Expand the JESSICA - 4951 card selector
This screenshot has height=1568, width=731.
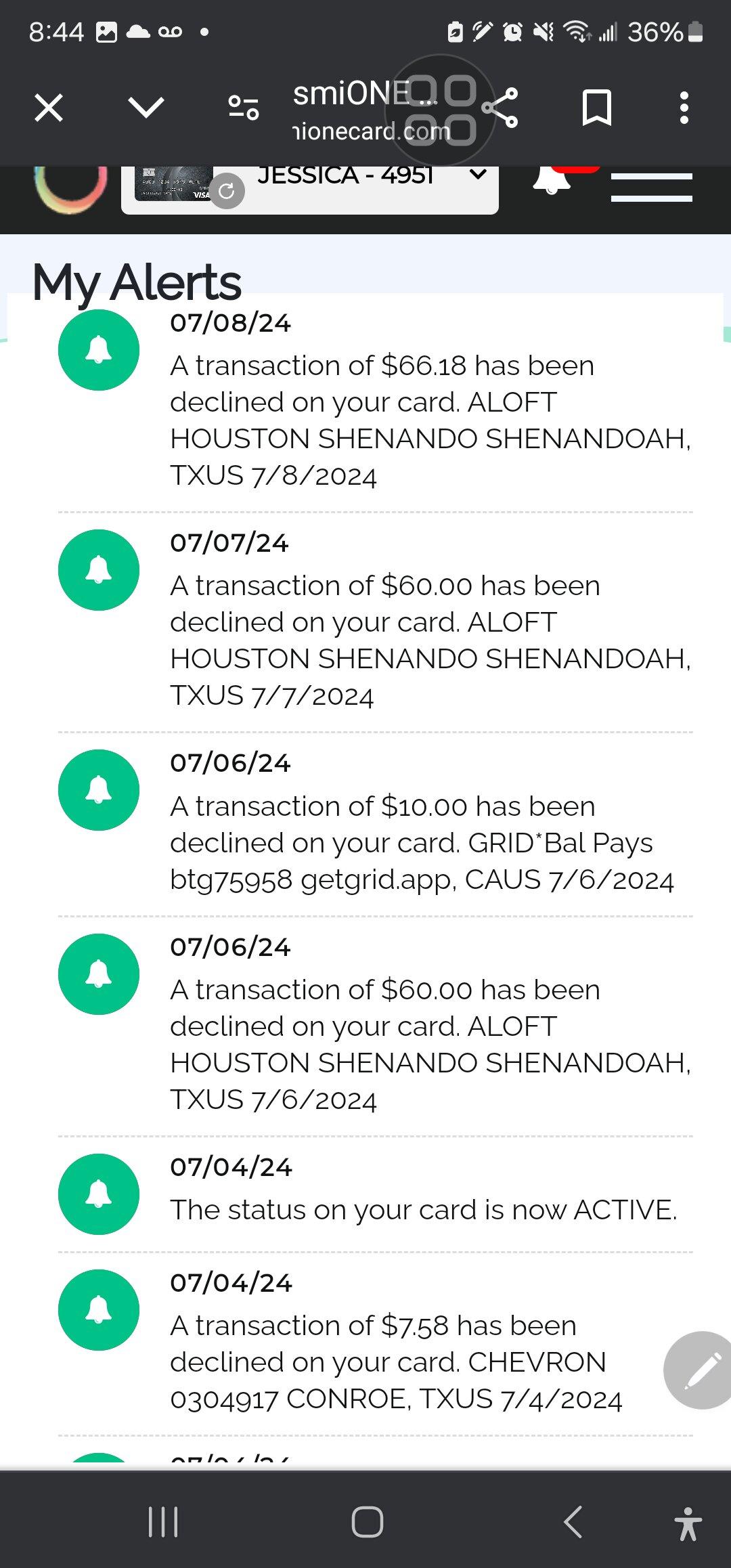[478, 175]
